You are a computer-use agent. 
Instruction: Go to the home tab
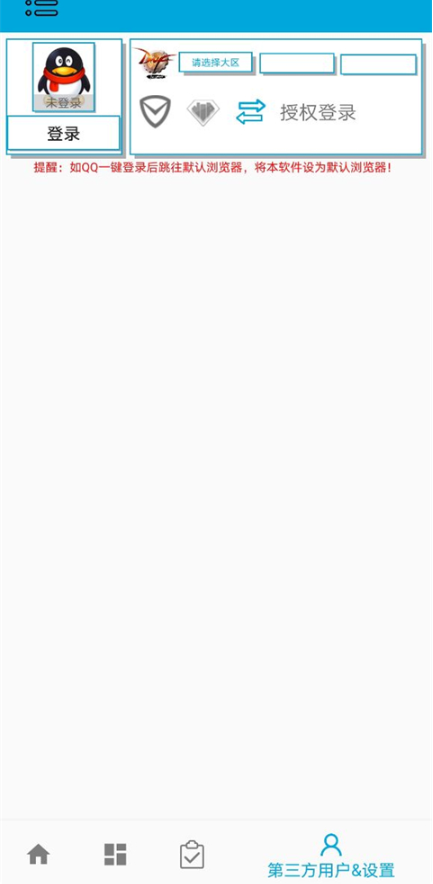point(38,855)
